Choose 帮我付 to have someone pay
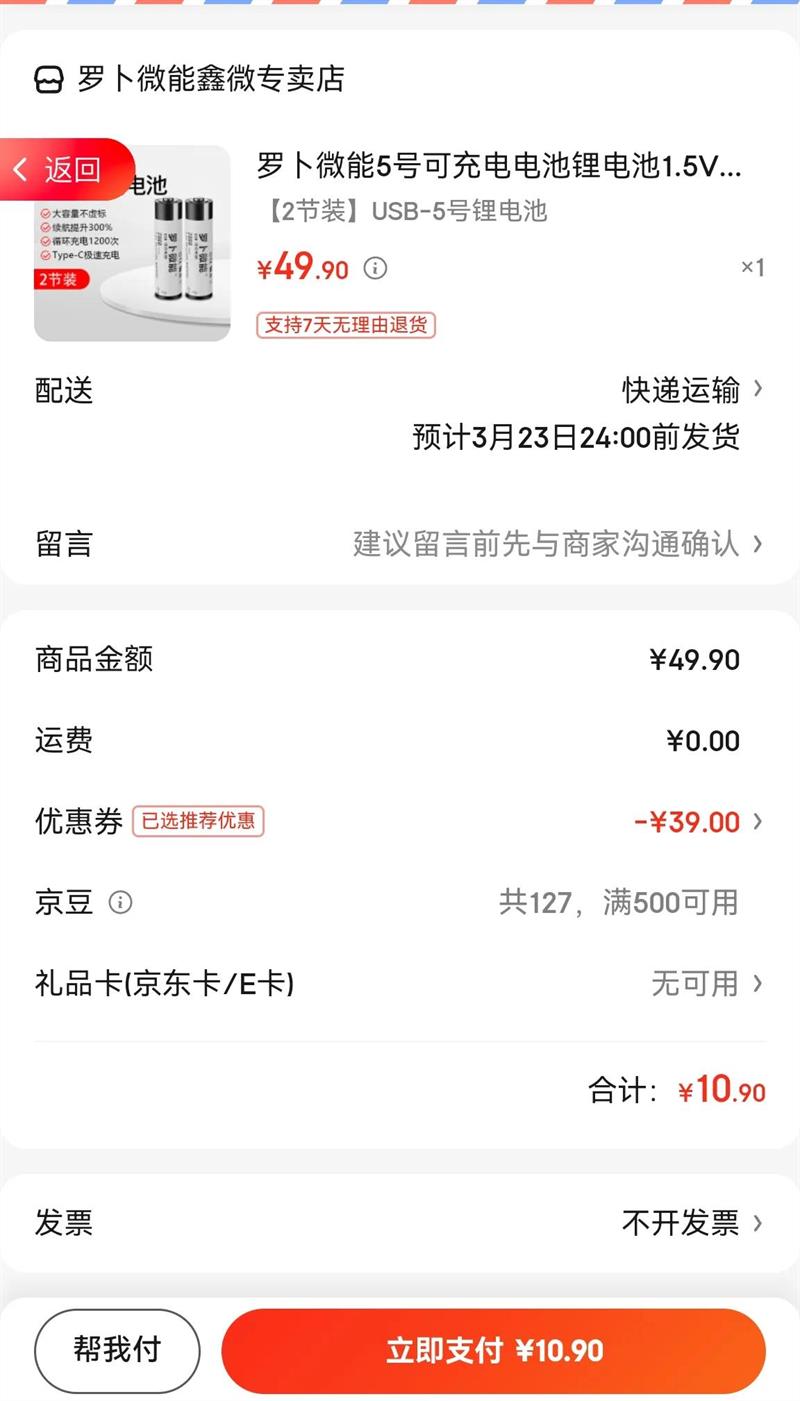The image size is (800, 1401). [x=117, y=1351]
